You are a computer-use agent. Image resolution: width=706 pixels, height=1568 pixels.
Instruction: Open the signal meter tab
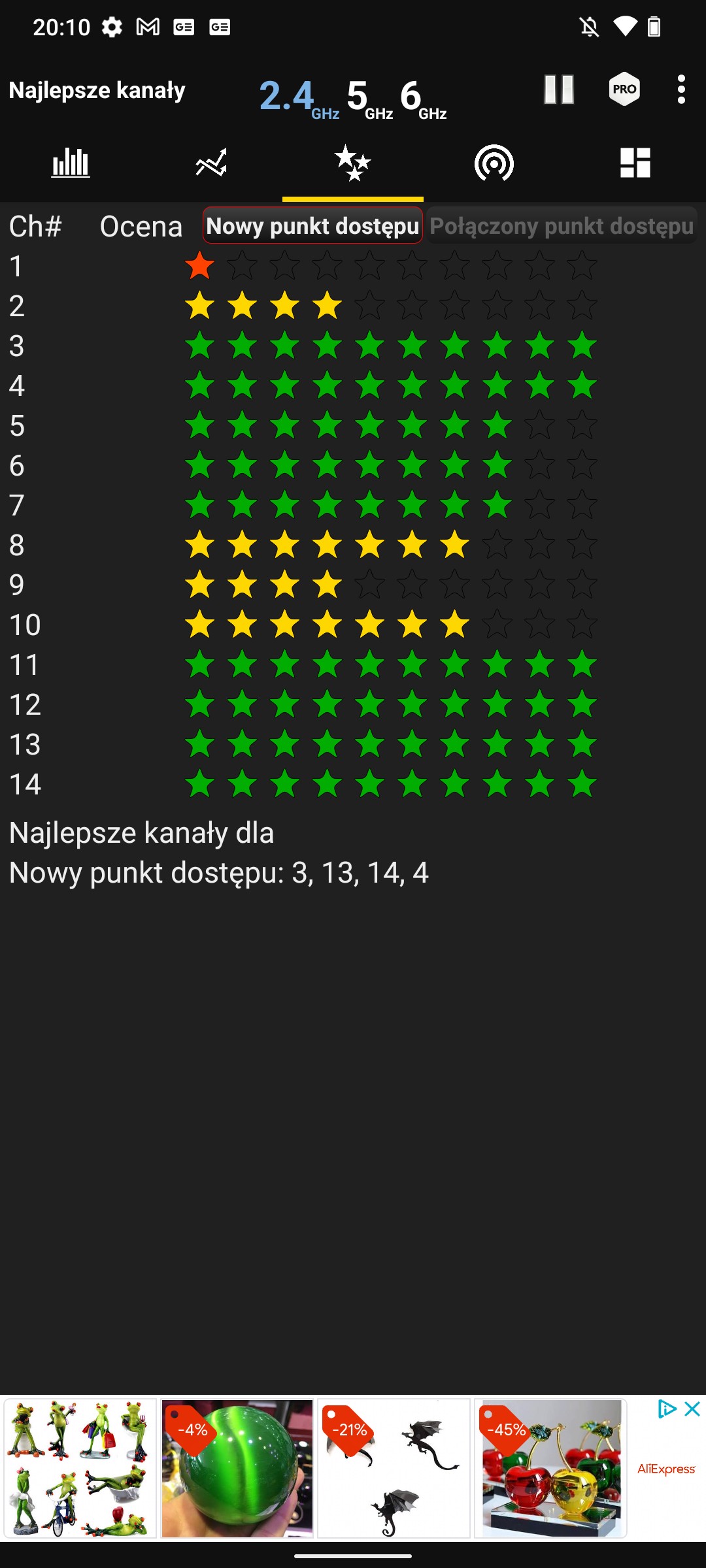coord(494,163)
